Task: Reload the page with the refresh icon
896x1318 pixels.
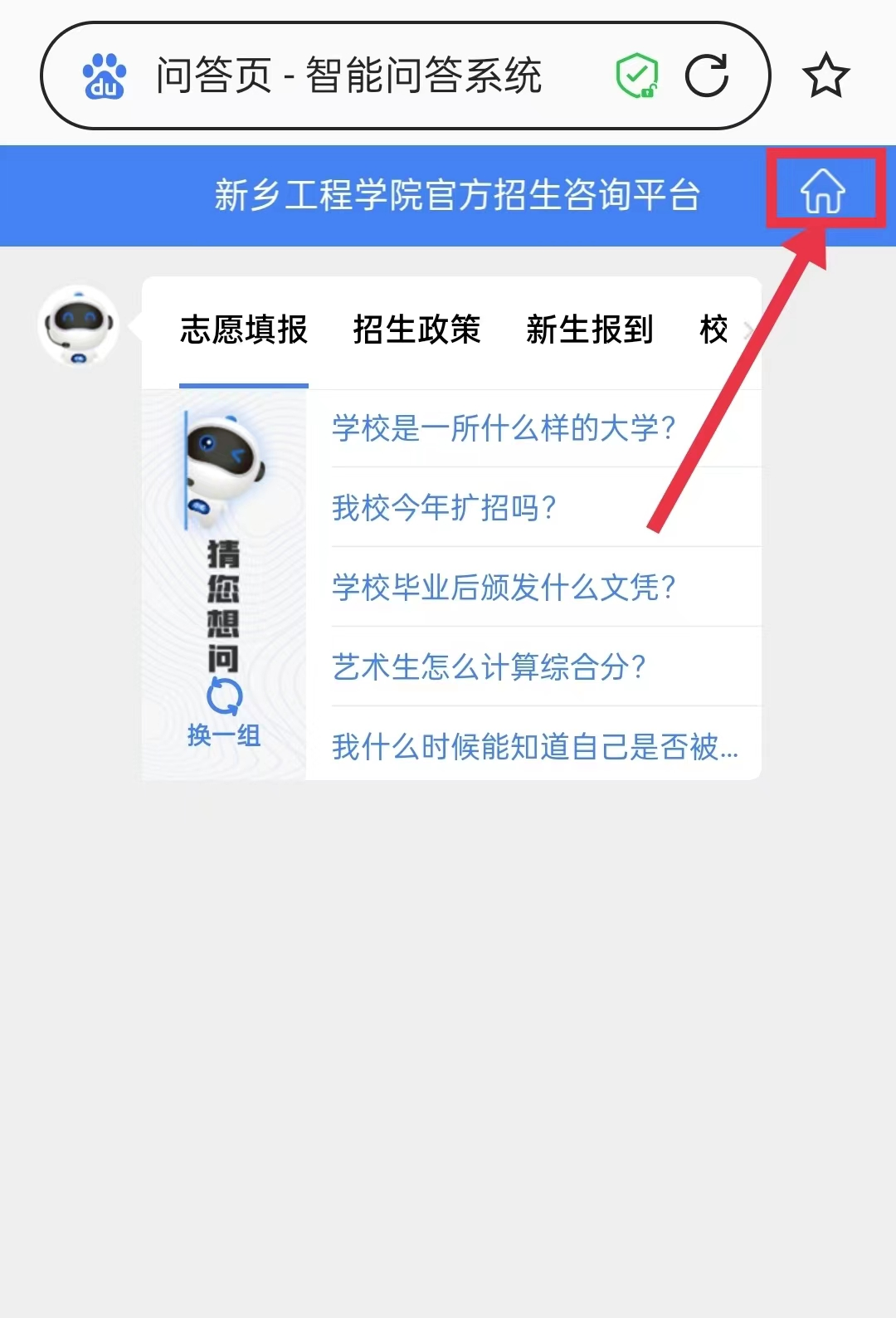Action: pos(707,76)
